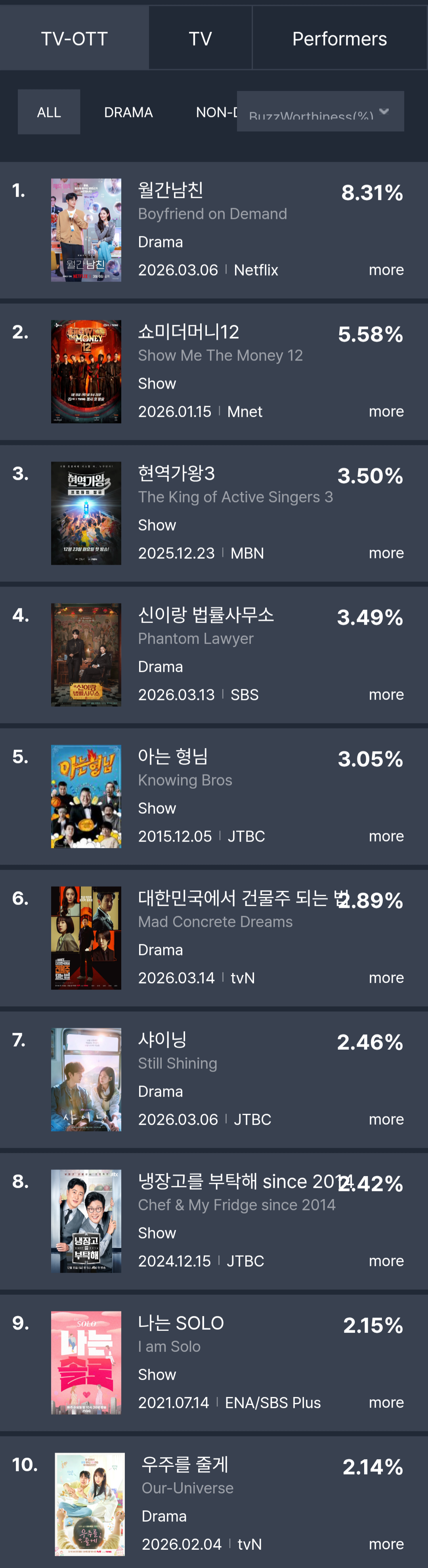
Task: Open more for Mad Concrete Dreams
Action: pos(386,978)
